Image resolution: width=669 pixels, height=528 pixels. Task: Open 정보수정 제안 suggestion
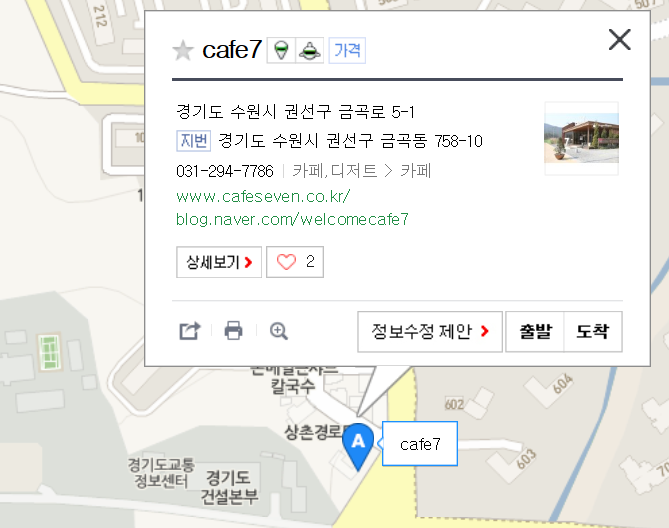tap(430, 332)
